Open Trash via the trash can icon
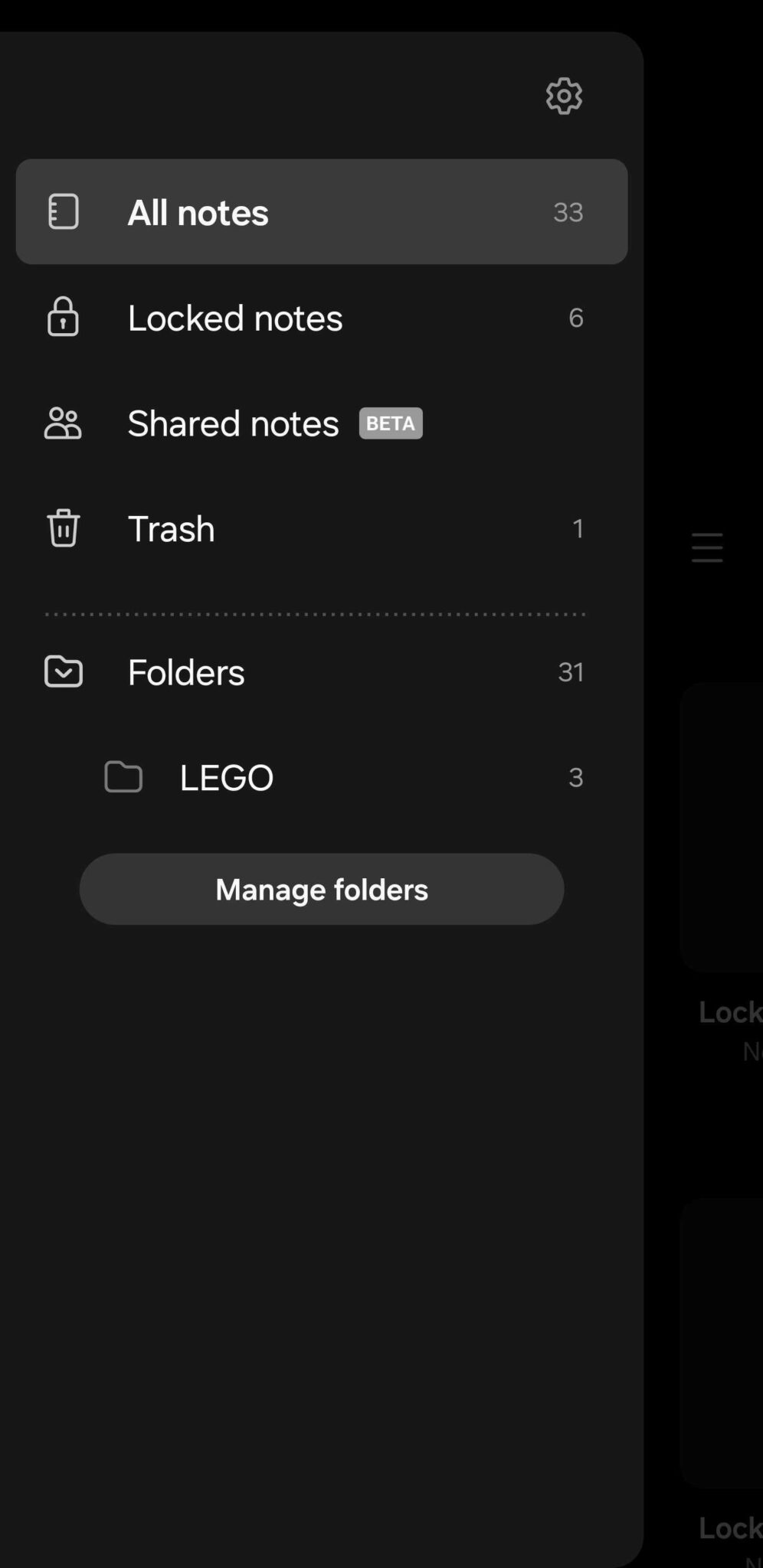 coord(61,528)
